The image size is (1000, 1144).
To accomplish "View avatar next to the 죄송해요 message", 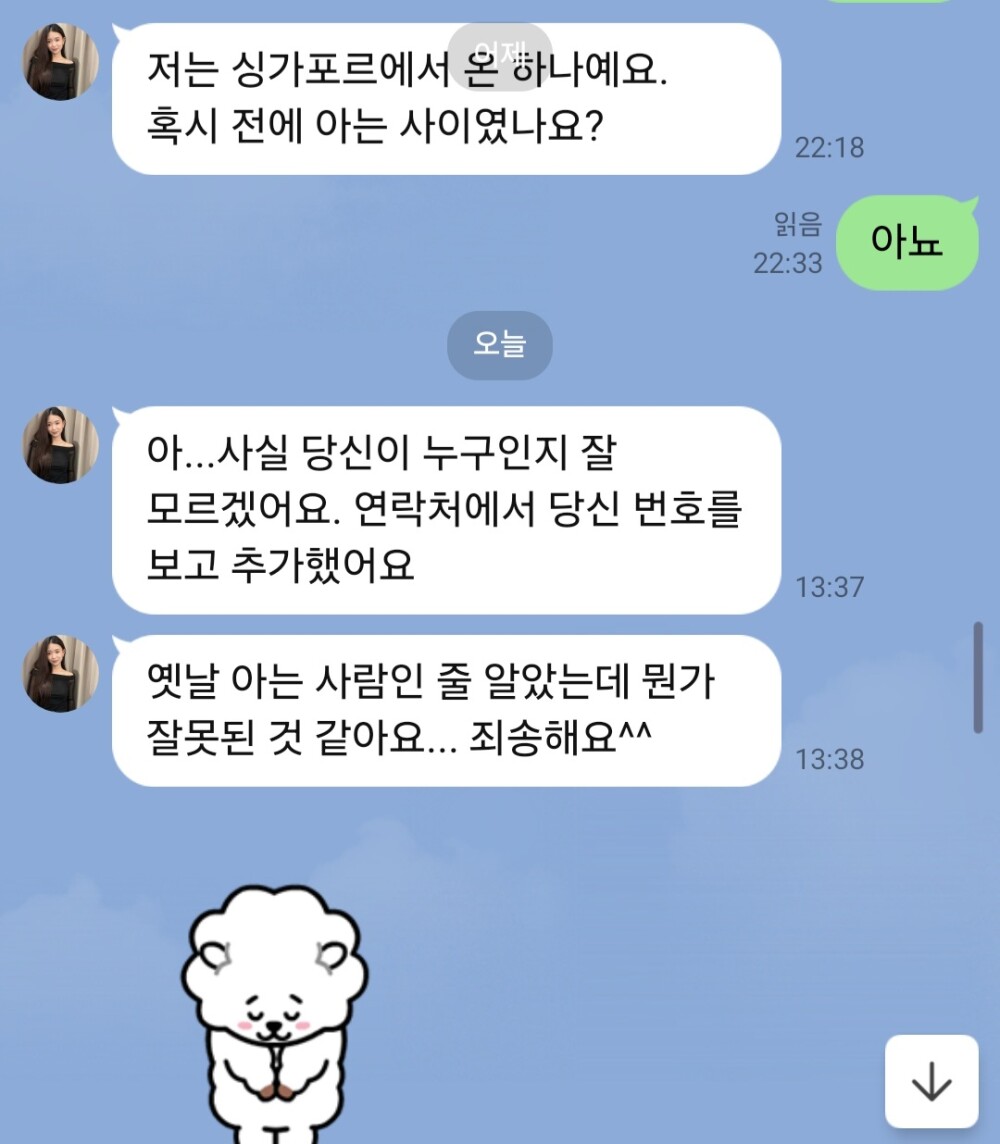I will point(61,674).
